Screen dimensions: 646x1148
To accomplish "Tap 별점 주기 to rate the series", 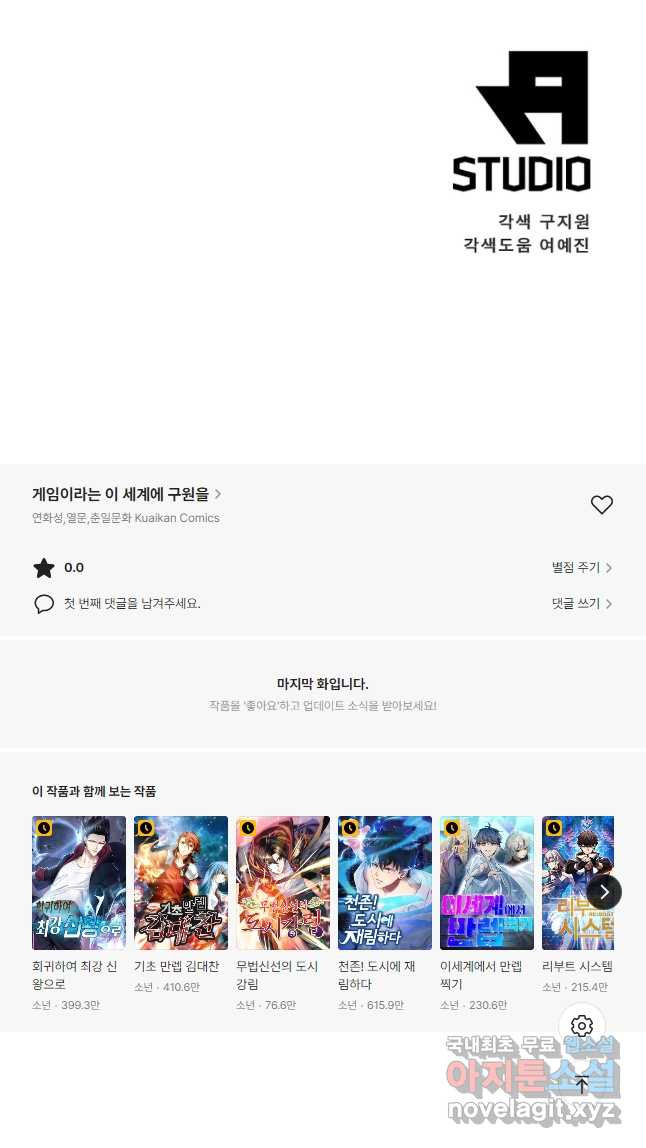I will (581, 568).
